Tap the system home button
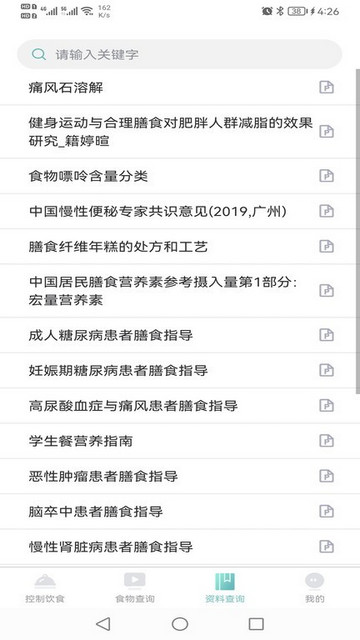Image resolution: width=360 pixels, height=640 pixels. click(180, 624)
